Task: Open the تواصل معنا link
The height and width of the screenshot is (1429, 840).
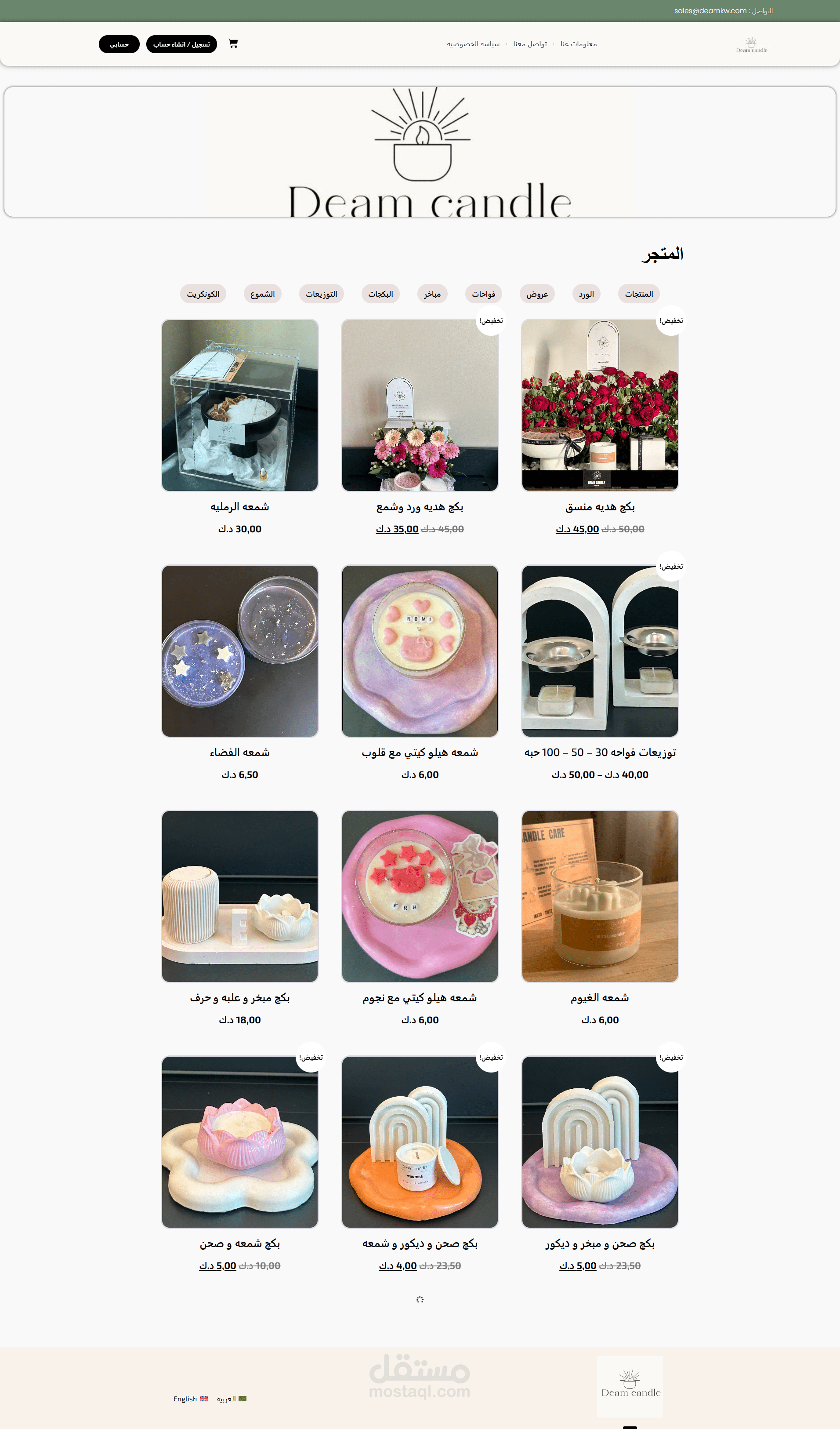Action: coord(530,44)
